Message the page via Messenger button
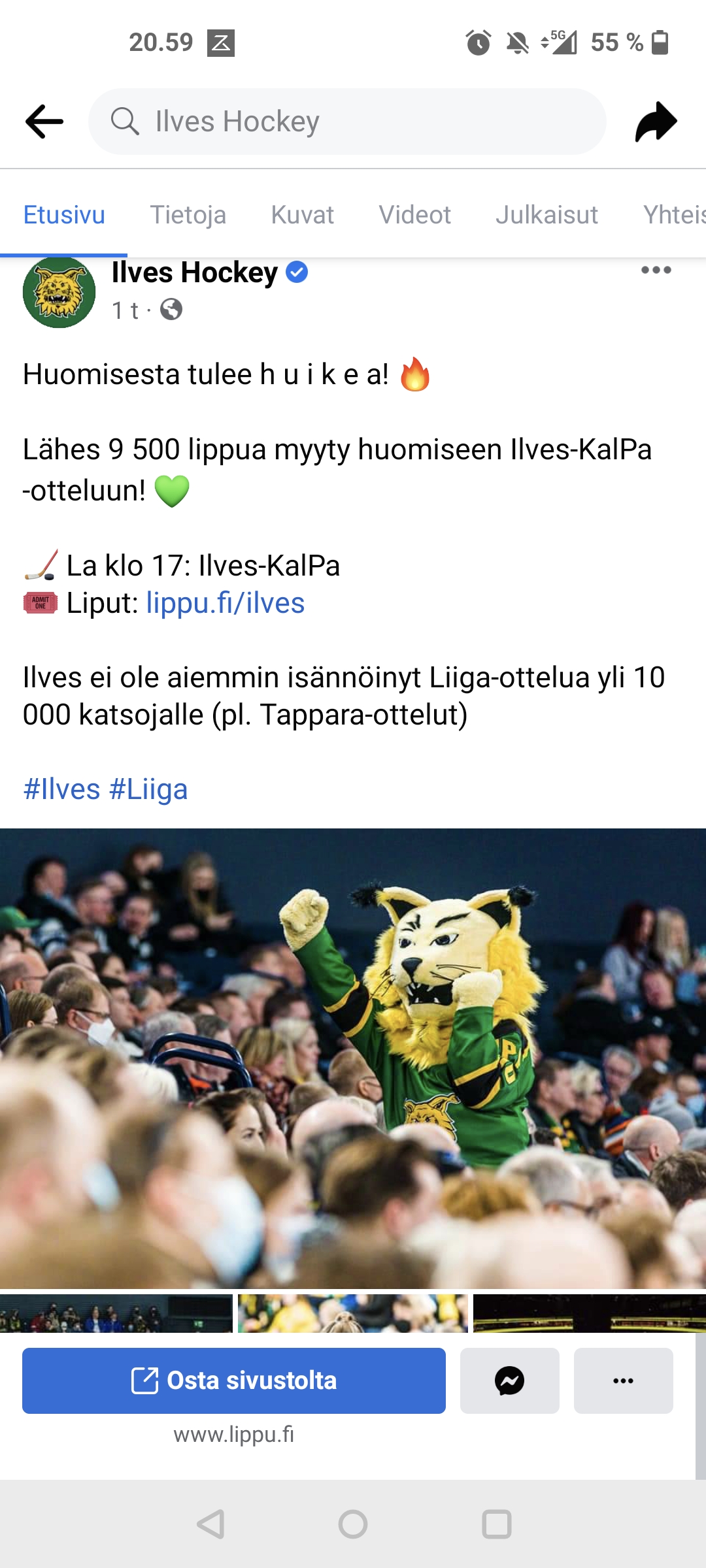 pos(510,1380)
